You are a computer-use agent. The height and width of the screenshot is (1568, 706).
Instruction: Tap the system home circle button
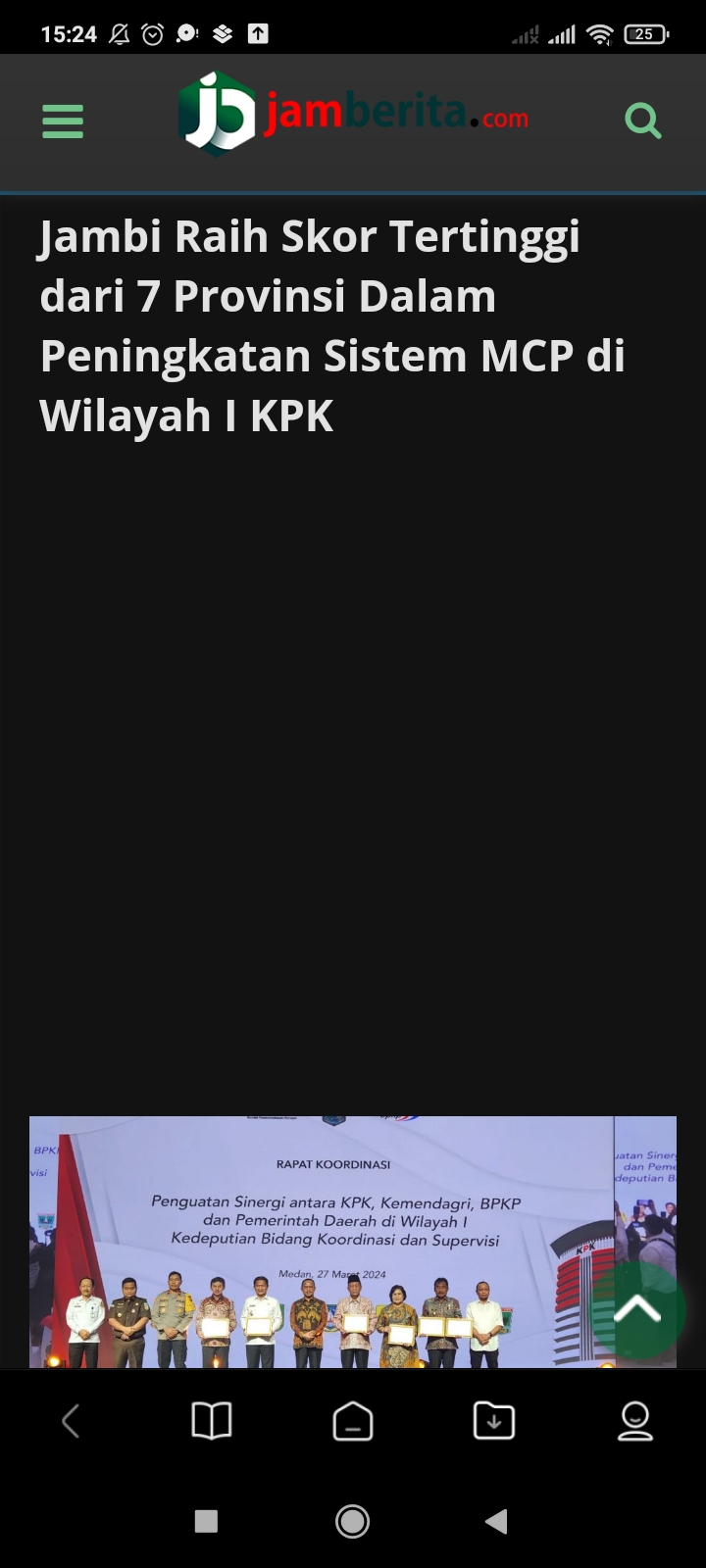[x=353, y=1521]
